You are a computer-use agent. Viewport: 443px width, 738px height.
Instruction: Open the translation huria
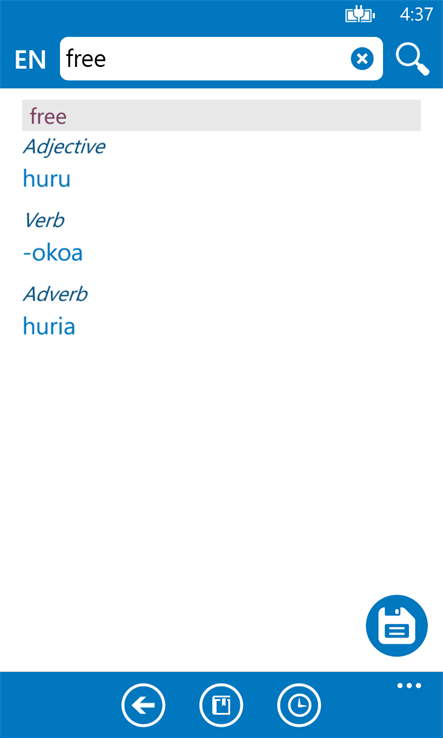pyautogui.click(x=49, y=326)
